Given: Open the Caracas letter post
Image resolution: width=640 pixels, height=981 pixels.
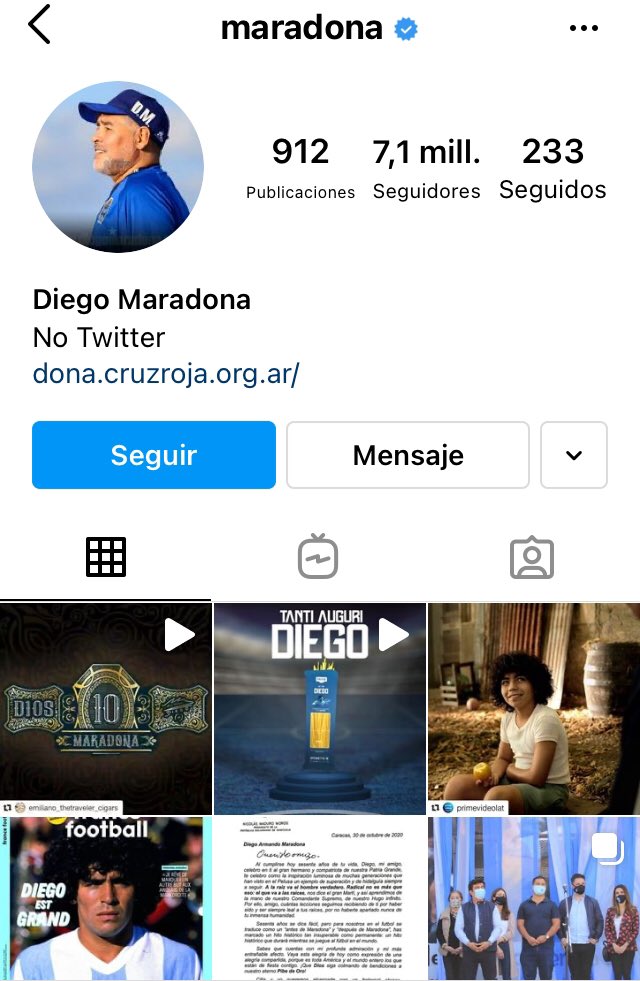Looking at the screenshot, I should coord(319,900).
